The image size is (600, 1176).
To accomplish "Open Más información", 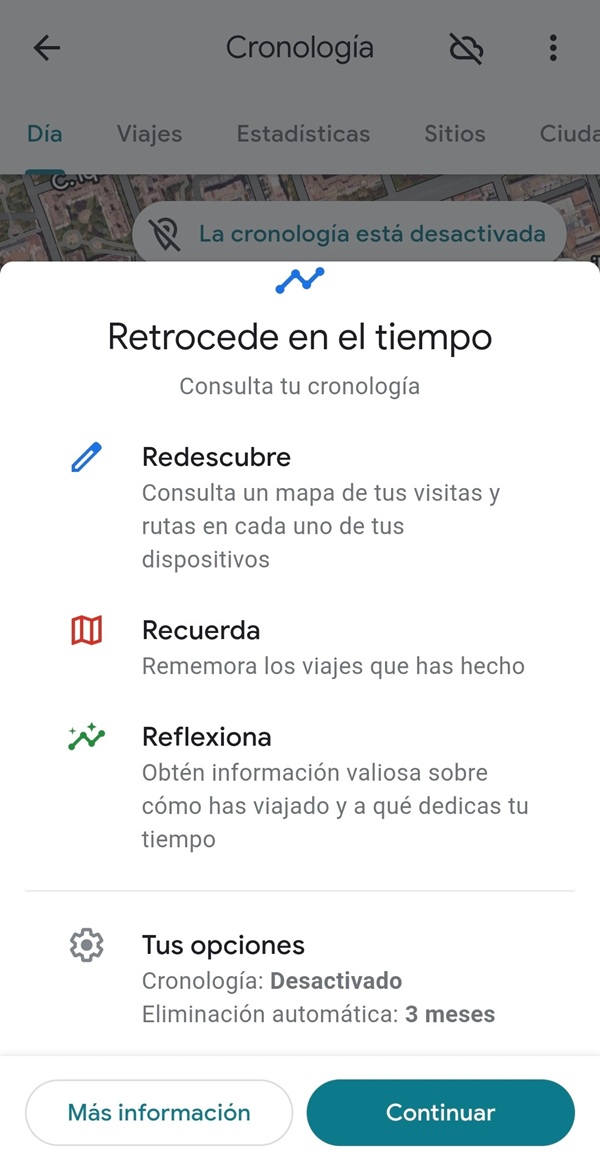I will (x=159, y=1112).
